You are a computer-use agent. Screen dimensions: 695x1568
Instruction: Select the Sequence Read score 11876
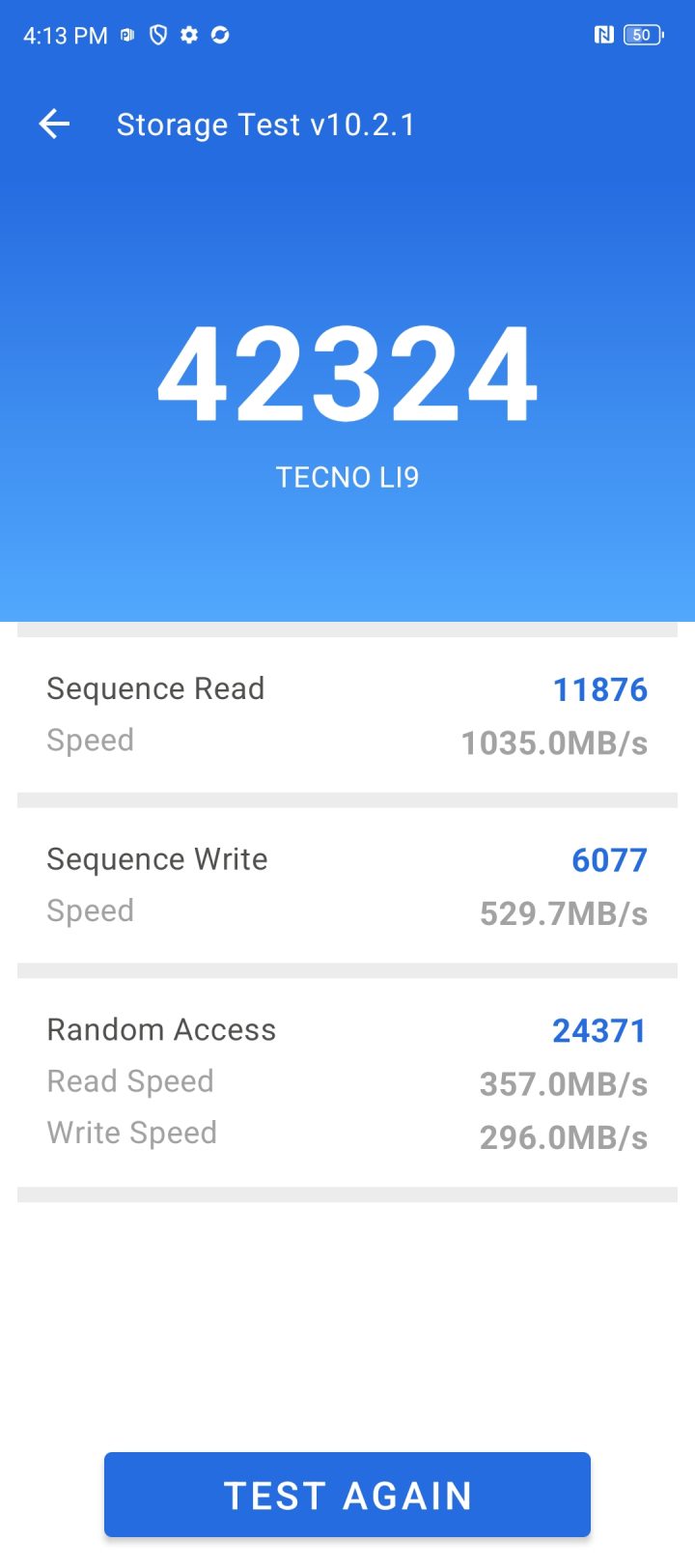[x=600, y=689]
